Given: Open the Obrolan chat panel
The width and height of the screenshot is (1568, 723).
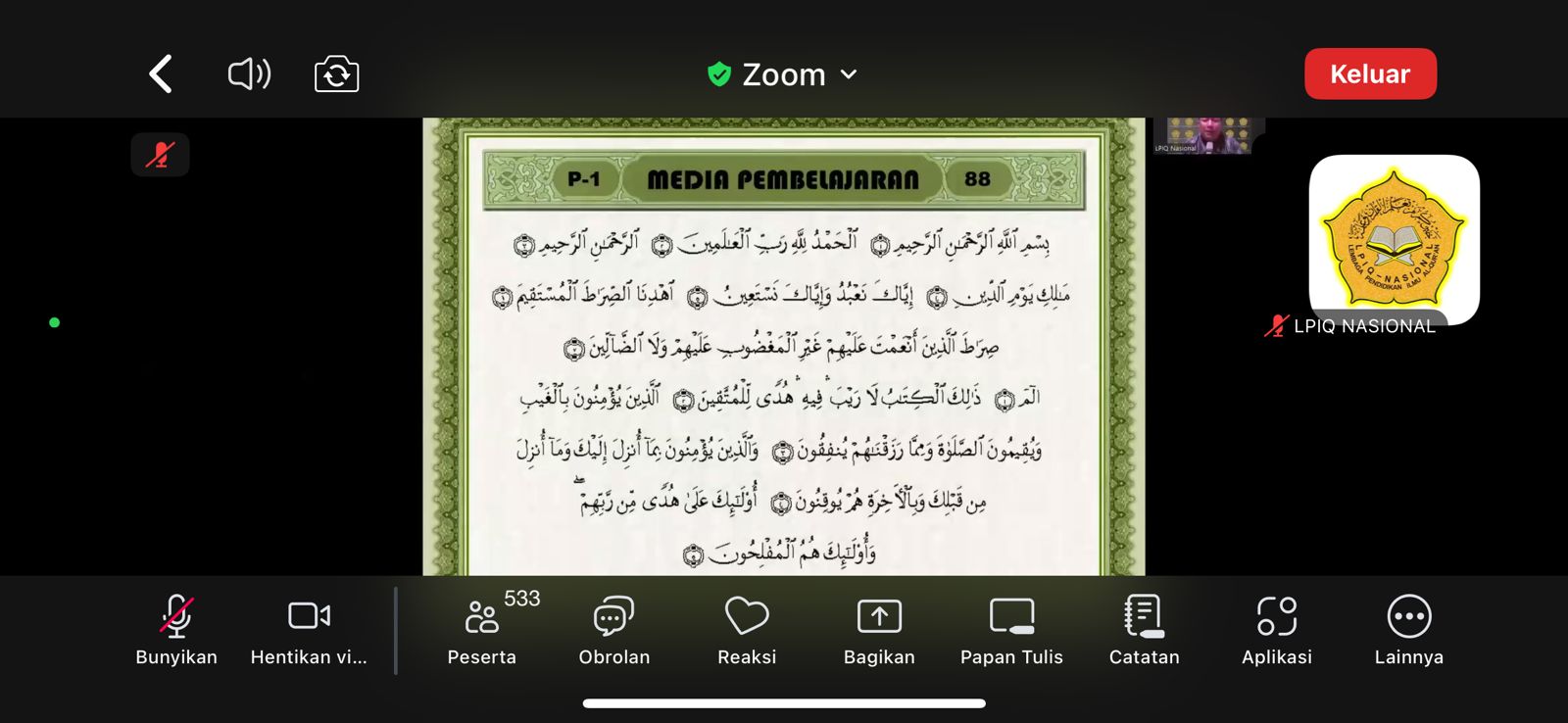Looking at the screenshot, I should 614,630.
